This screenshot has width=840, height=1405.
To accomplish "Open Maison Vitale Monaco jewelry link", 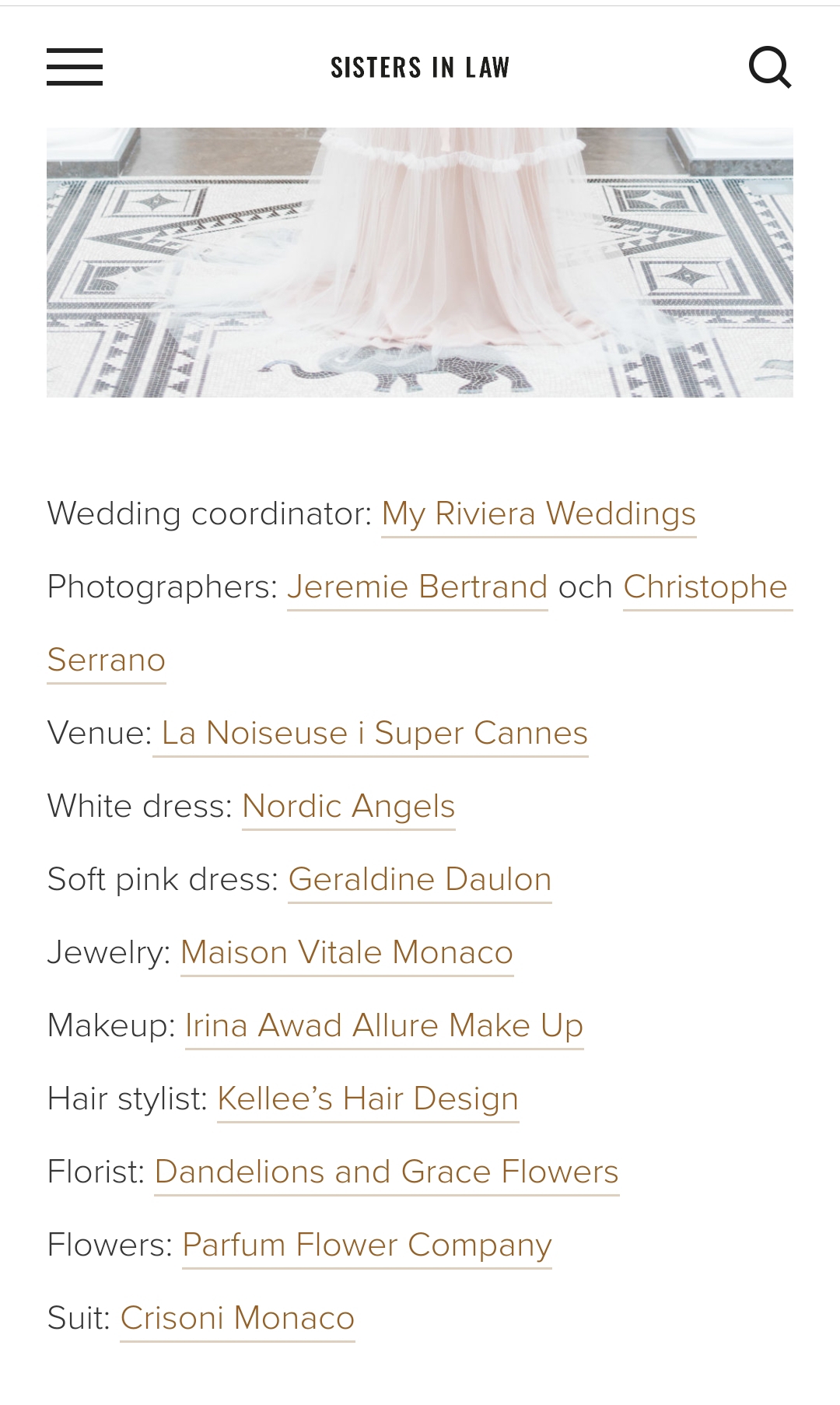I will click(346, 953).
